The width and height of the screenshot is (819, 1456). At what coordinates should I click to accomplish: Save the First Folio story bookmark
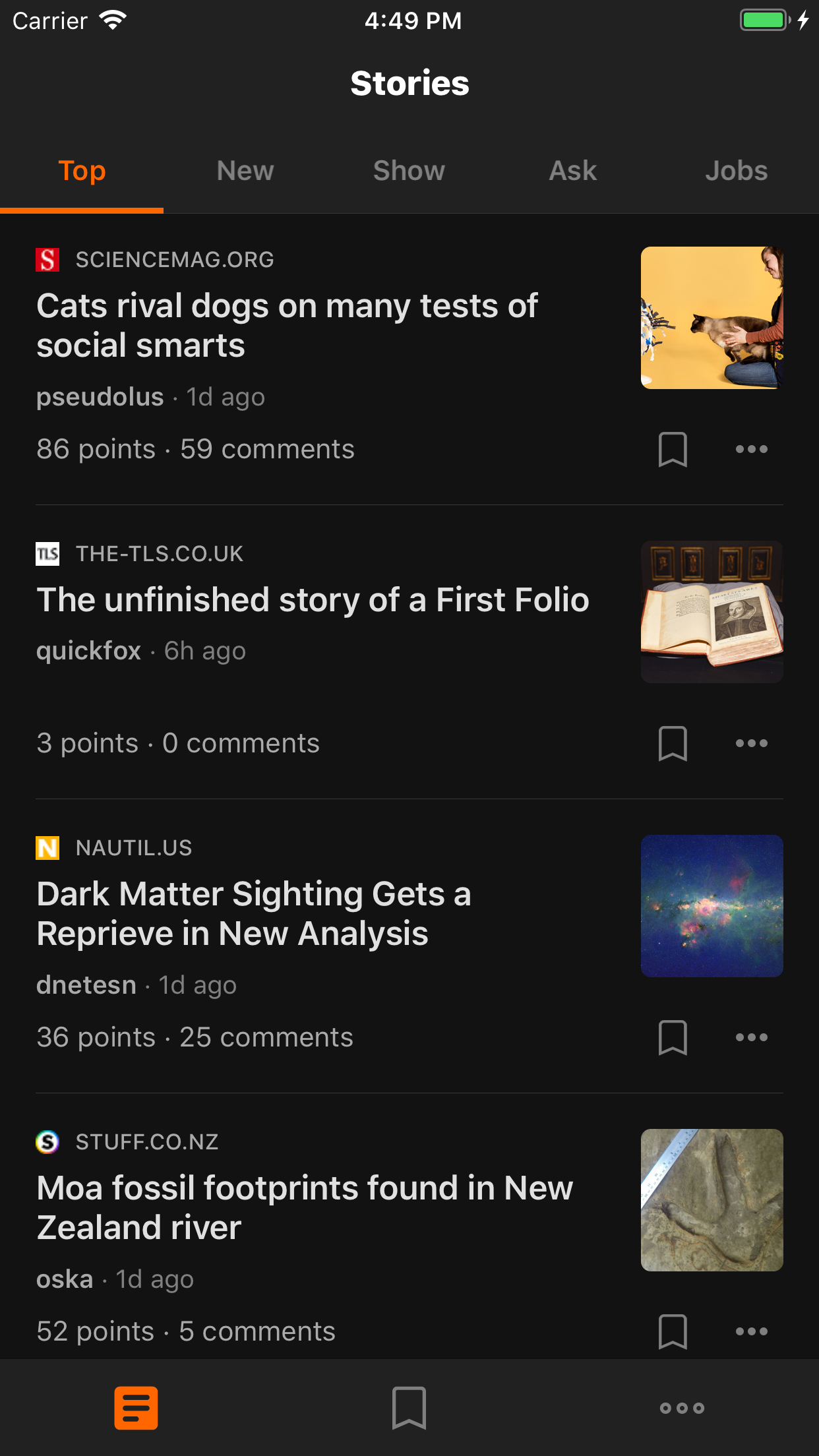pyautogui.click(x=673, y=743)
